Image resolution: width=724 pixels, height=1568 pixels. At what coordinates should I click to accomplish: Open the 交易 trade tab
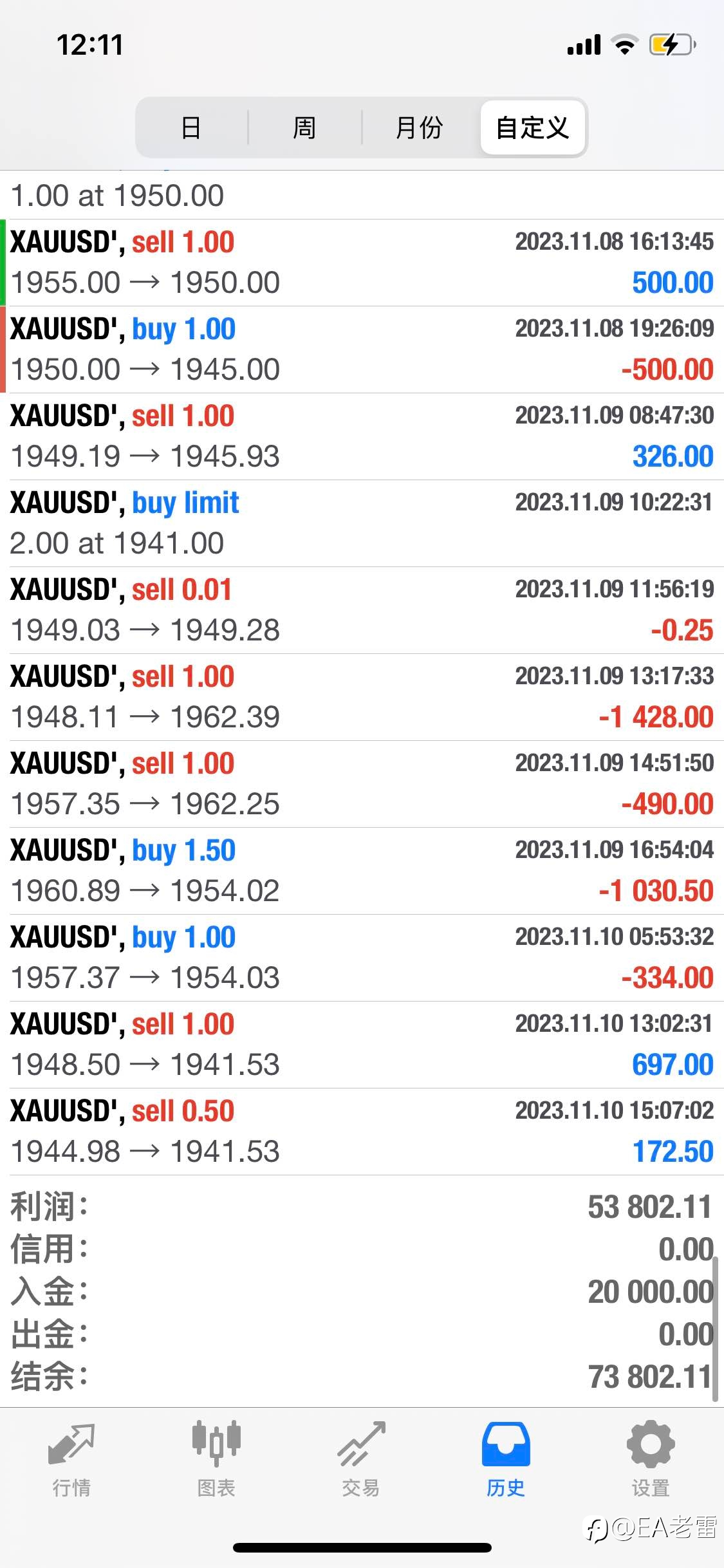click(361, 1459)
